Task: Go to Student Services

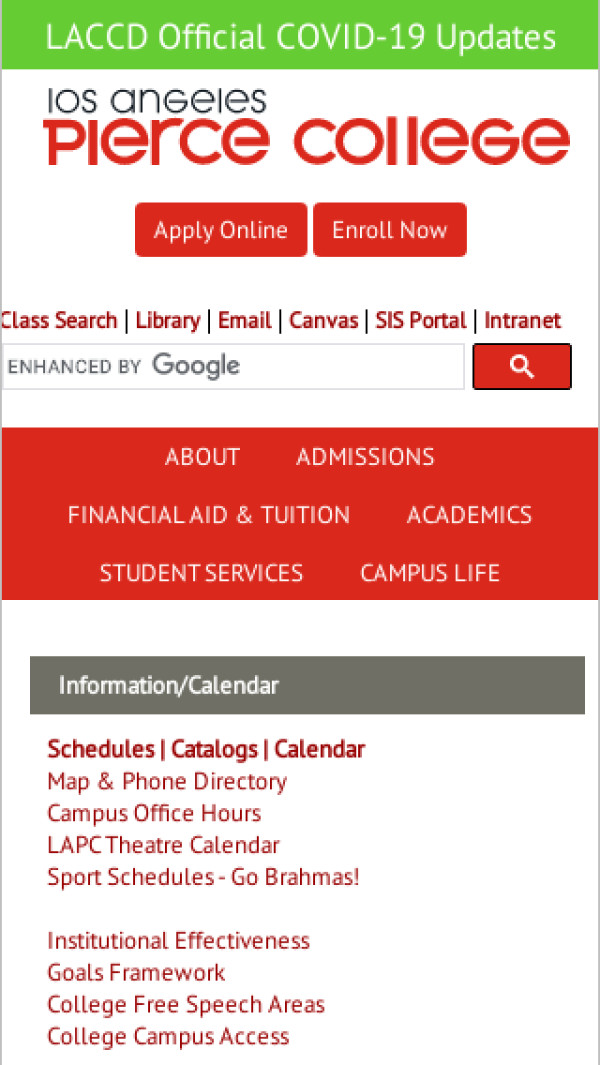Action: coord(201,573)
